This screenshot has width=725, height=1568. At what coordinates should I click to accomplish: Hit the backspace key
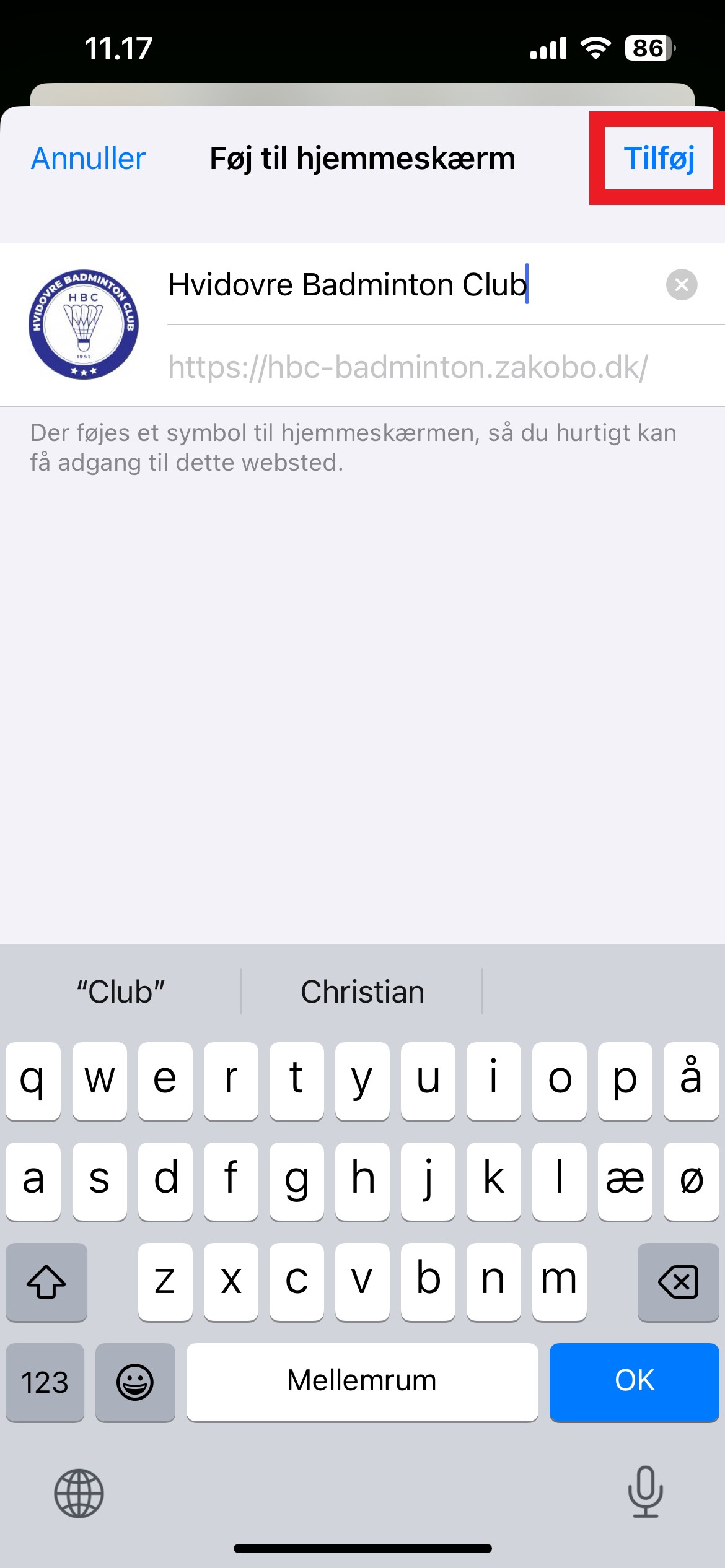point(678,1281)
